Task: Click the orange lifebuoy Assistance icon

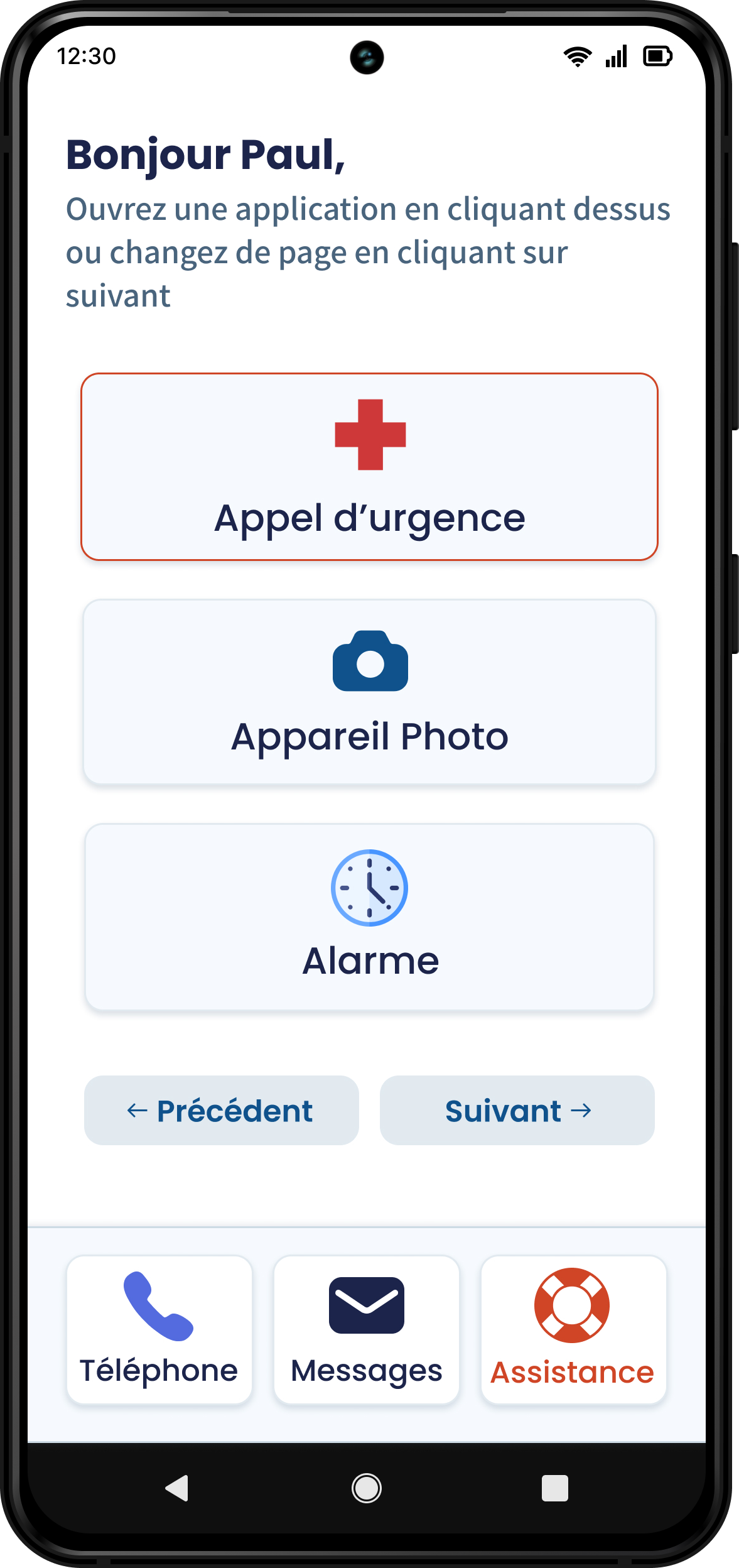Action: [x=573, y=1305]
